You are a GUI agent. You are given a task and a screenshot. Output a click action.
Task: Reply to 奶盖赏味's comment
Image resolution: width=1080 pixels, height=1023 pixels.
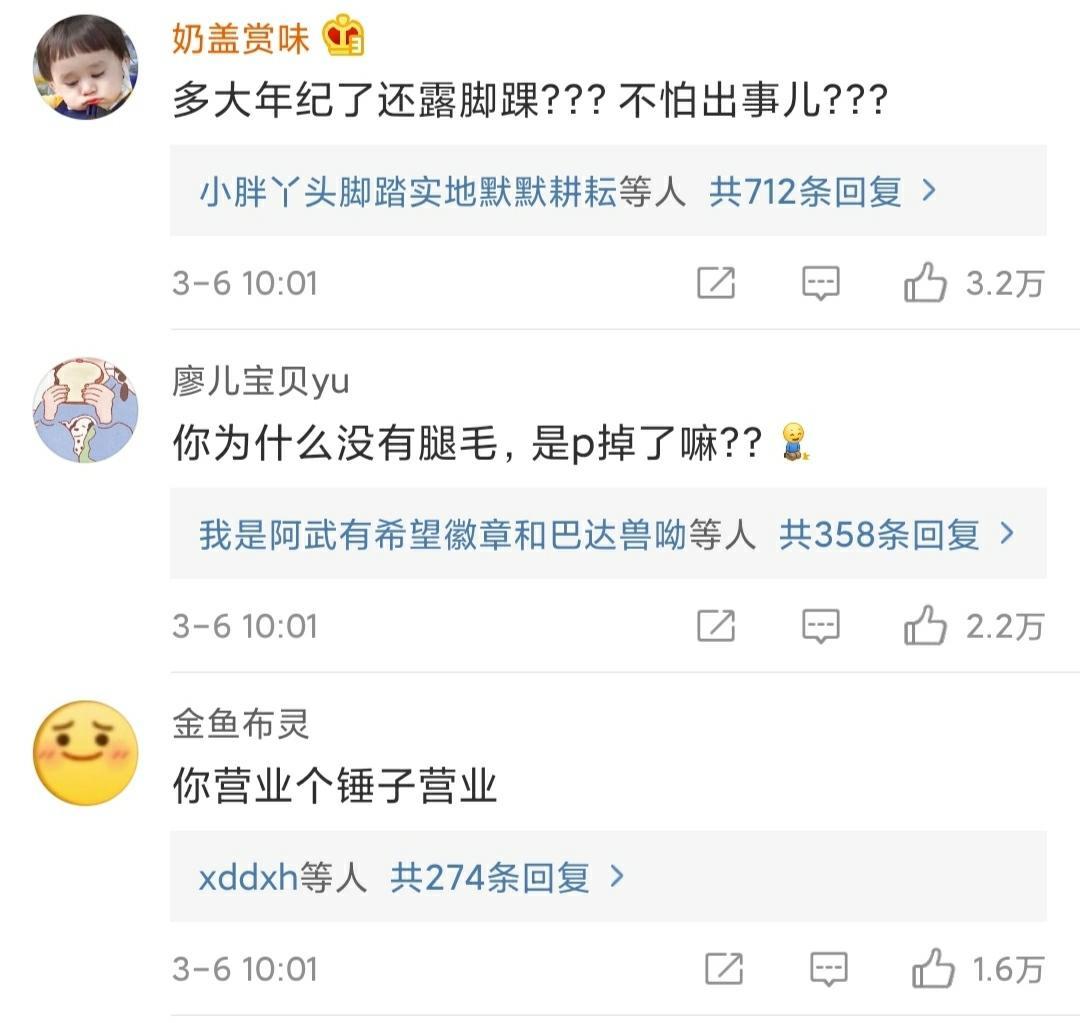coord(821,284)
